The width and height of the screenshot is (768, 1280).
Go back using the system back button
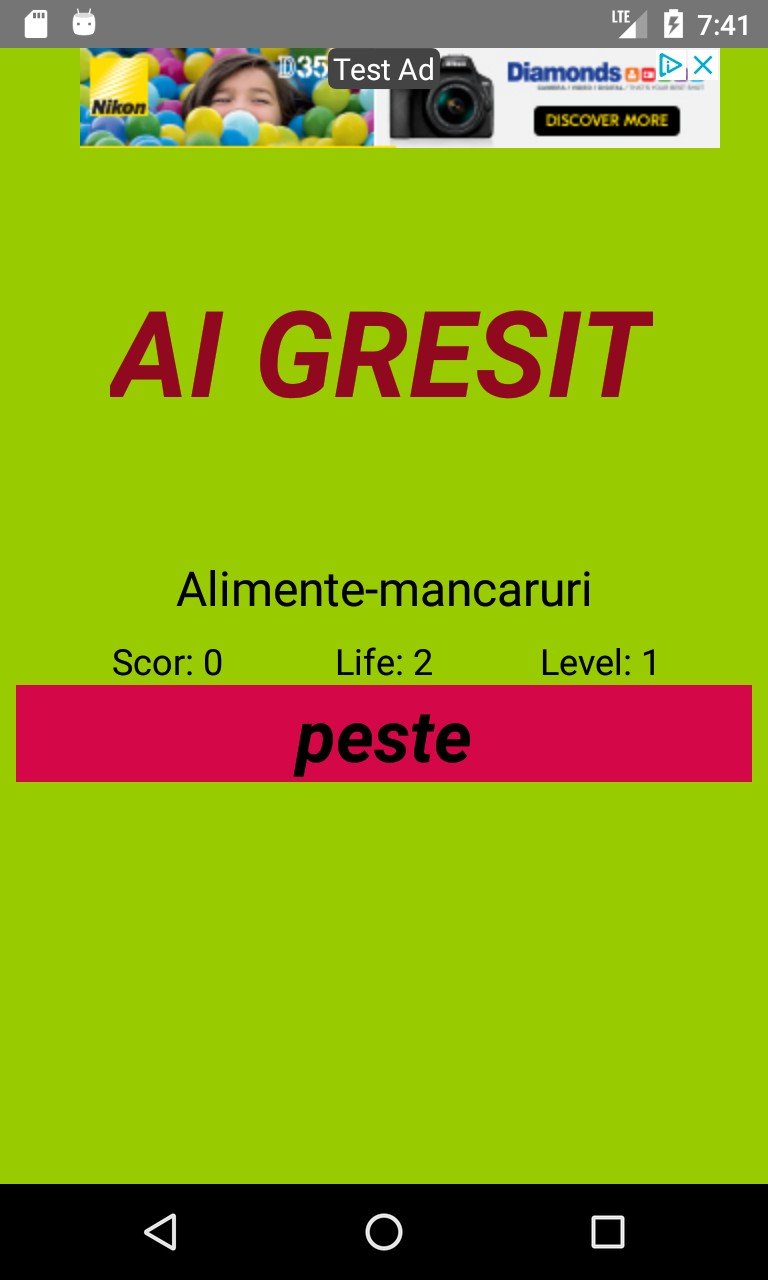(160, 1232)
